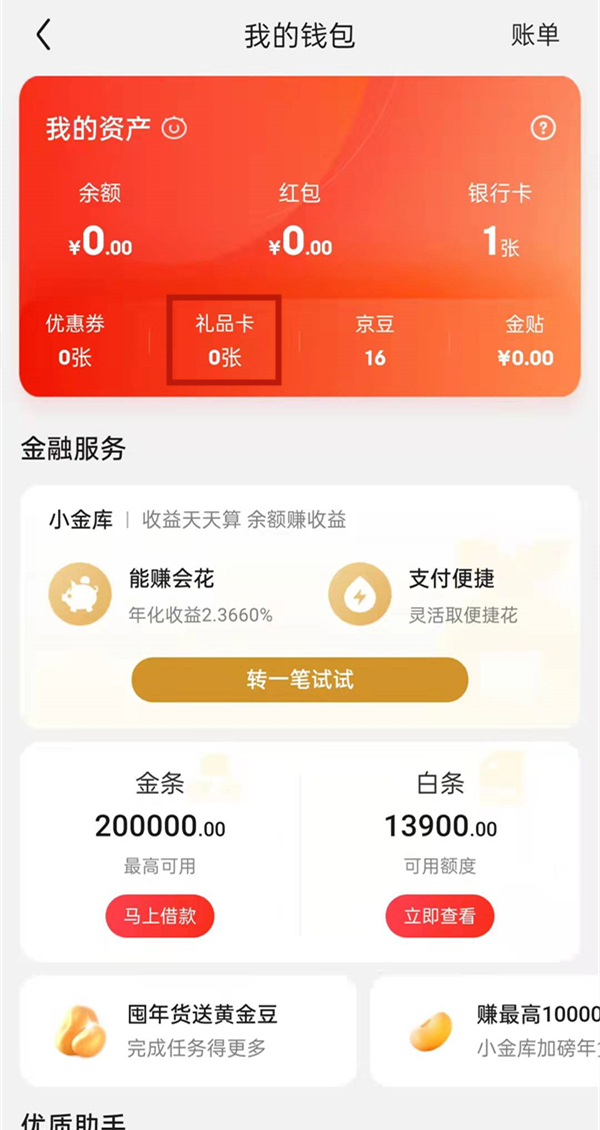Screen dimensions: 600x1130
Task: Tap 转一笔试试 button
Action: (x=300, y=680)
